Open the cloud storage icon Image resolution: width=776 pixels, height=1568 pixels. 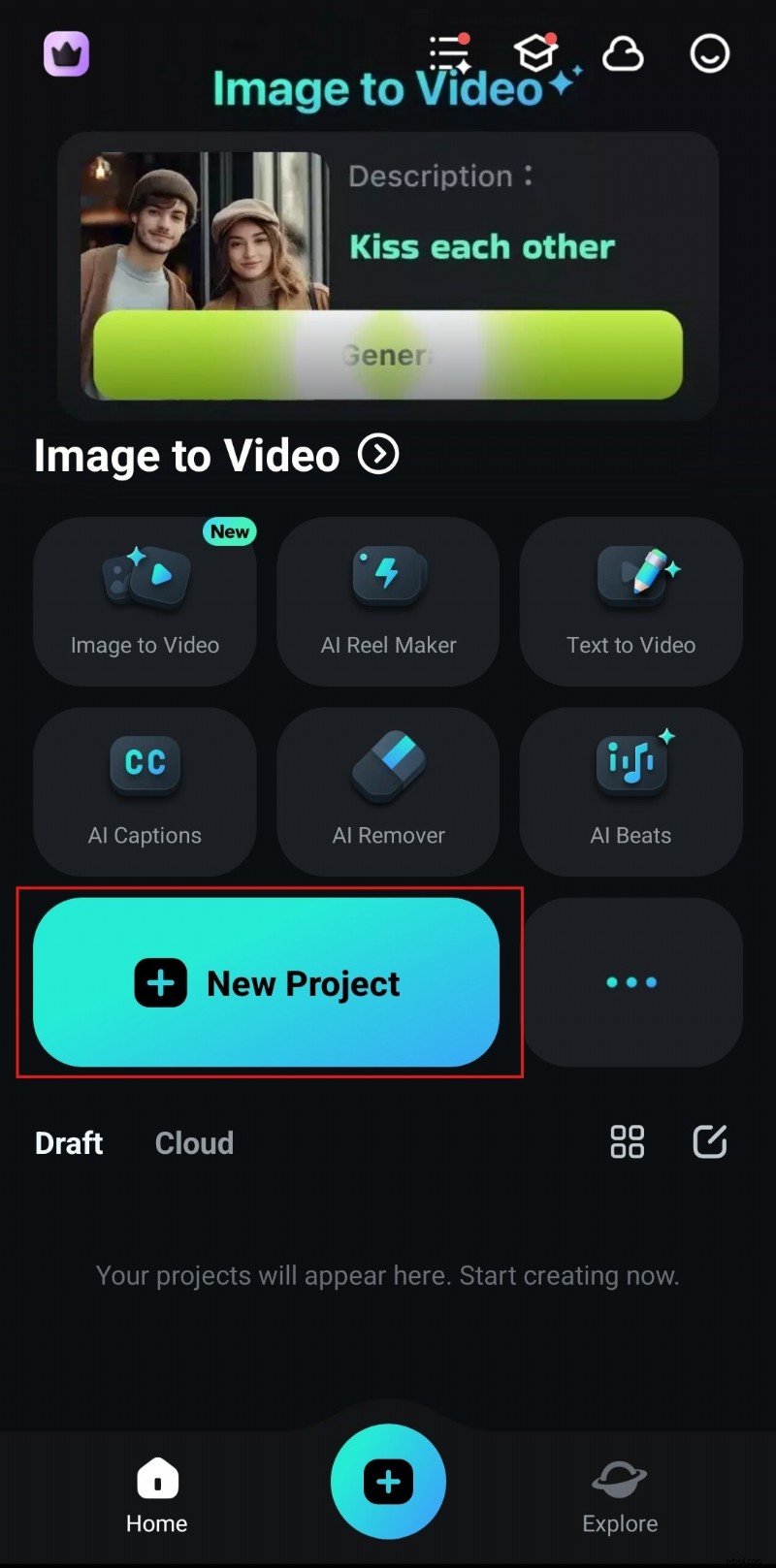623,55
